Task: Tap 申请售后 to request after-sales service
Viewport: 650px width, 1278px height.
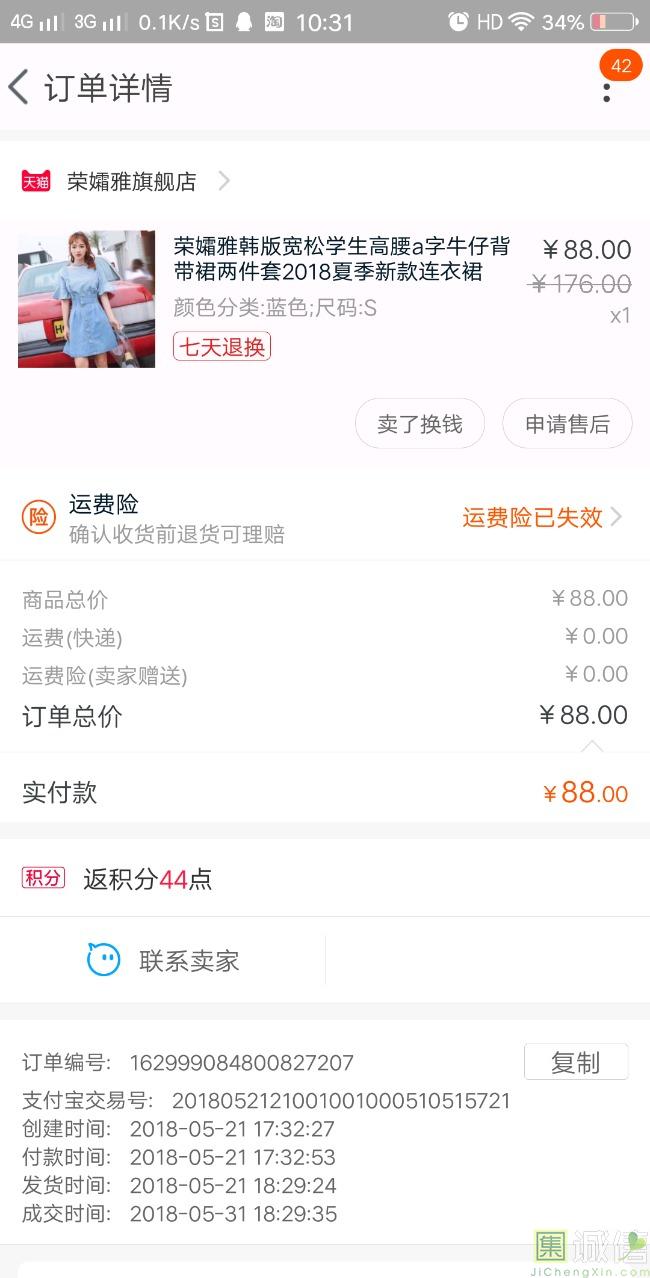Action: [567, 424]
